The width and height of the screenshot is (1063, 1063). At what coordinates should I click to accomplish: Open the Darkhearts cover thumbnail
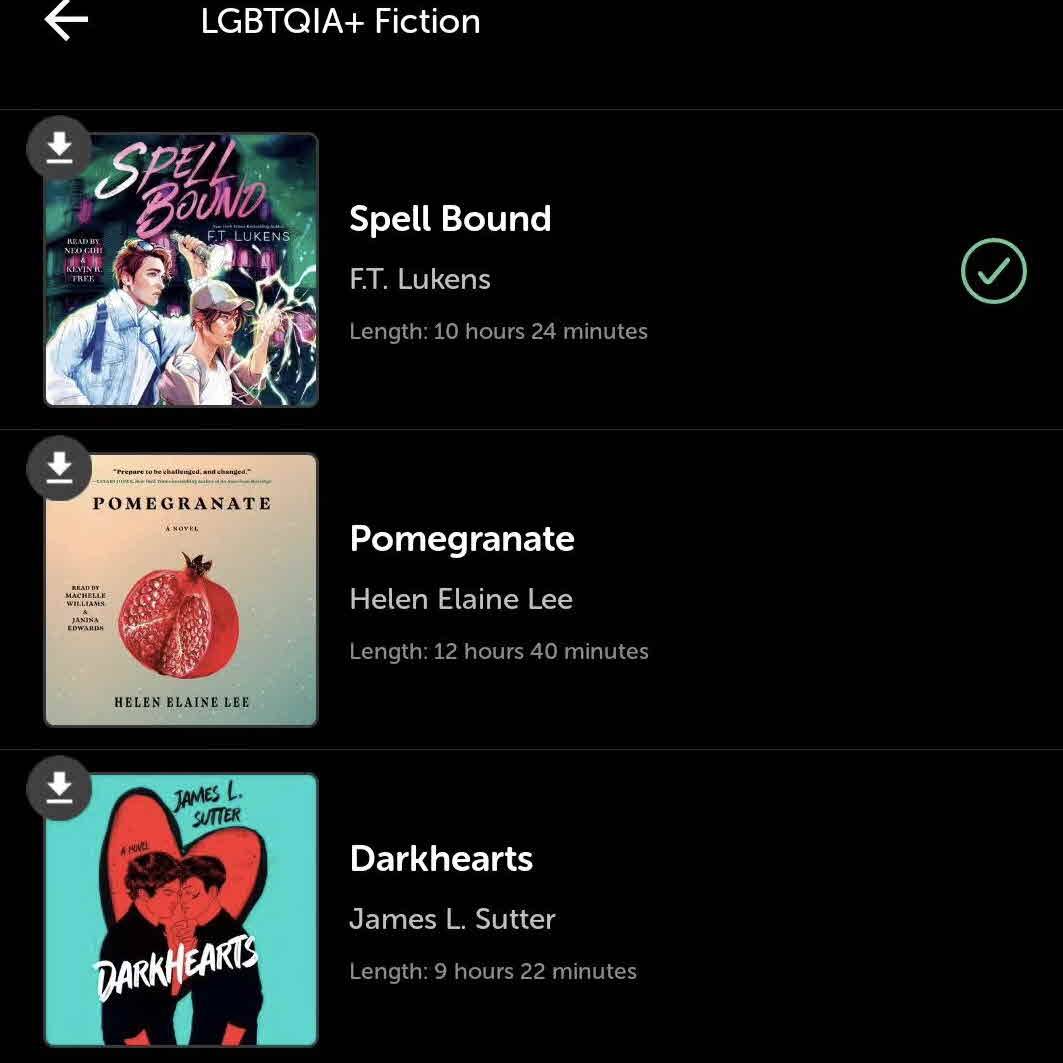tap(181, 910)
